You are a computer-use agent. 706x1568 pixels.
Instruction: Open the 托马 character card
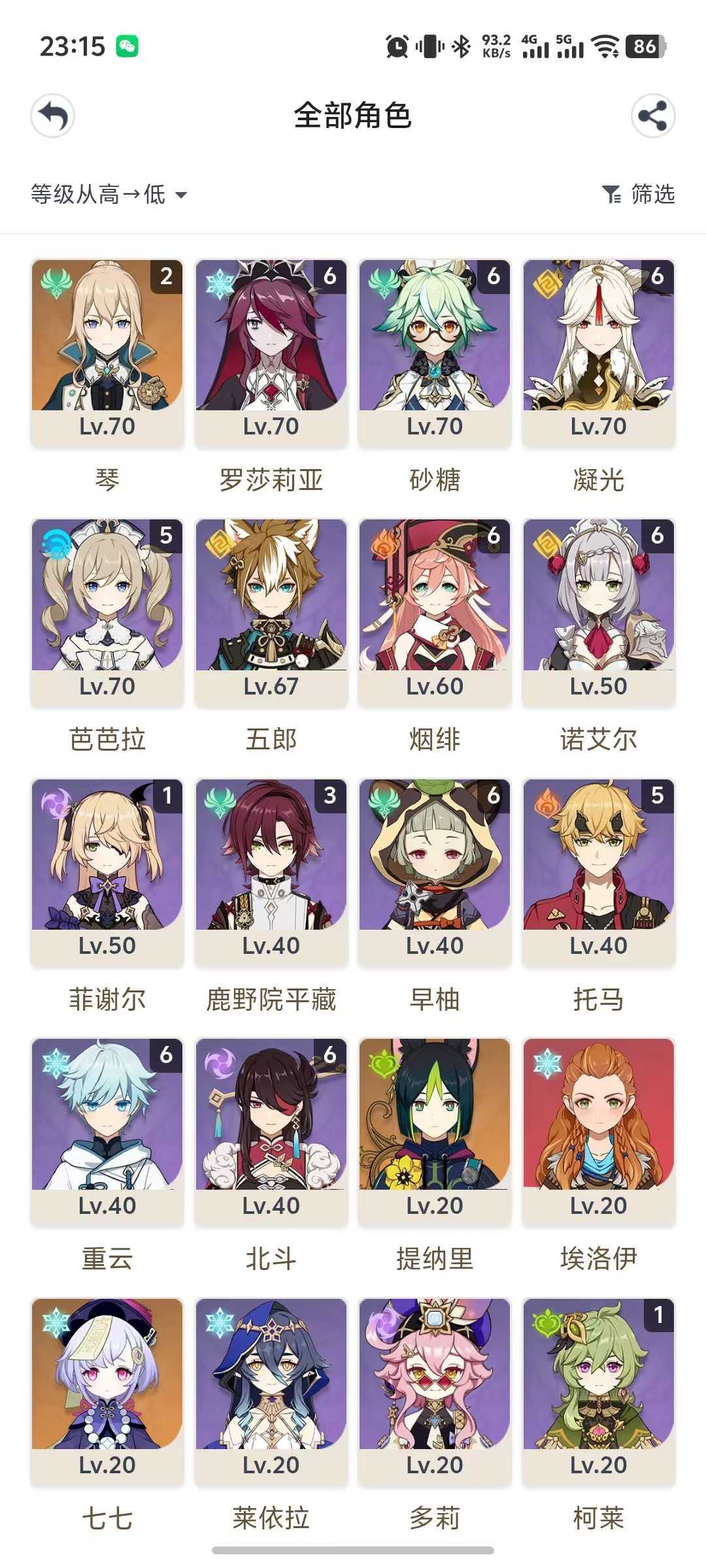point(598,872)
